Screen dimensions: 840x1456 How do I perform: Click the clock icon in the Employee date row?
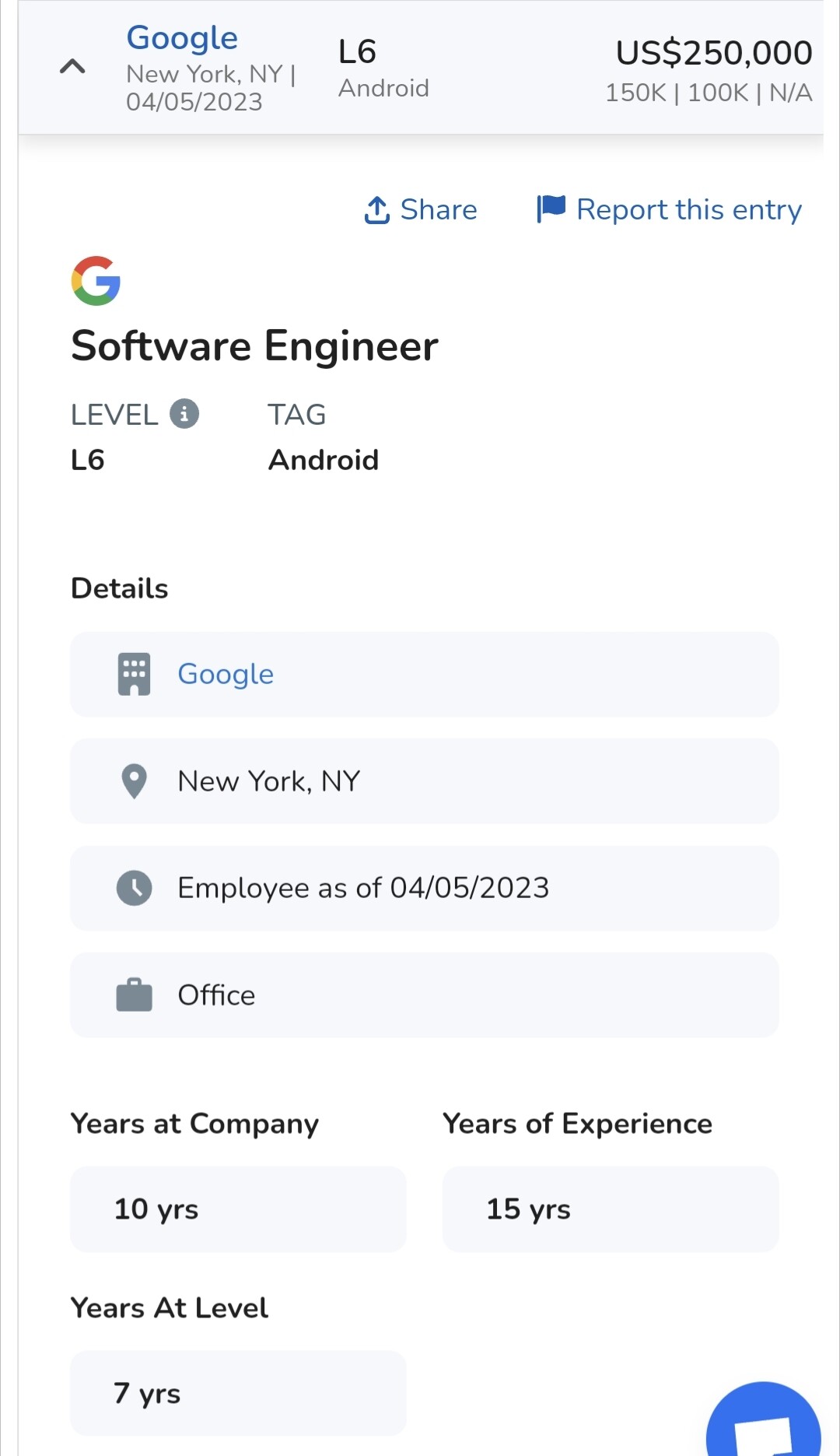point(134,887)
